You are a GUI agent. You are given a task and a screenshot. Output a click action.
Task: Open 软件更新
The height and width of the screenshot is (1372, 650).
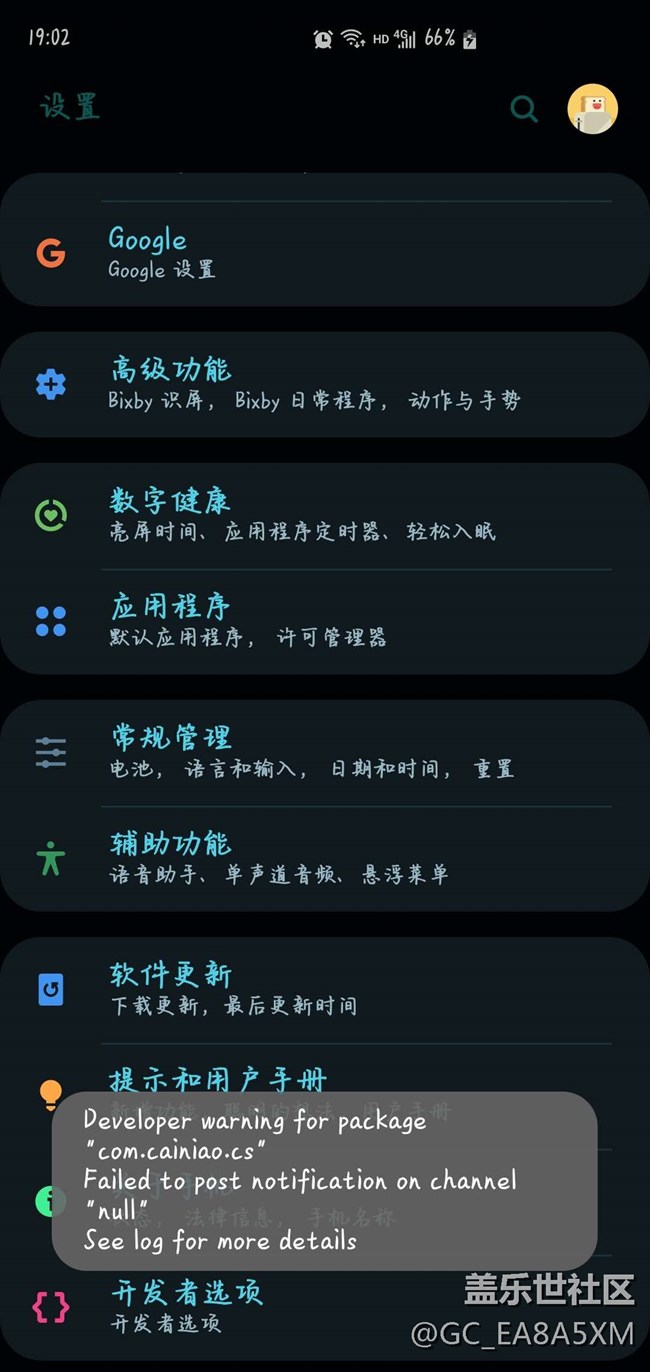click(x=325, y=988)
